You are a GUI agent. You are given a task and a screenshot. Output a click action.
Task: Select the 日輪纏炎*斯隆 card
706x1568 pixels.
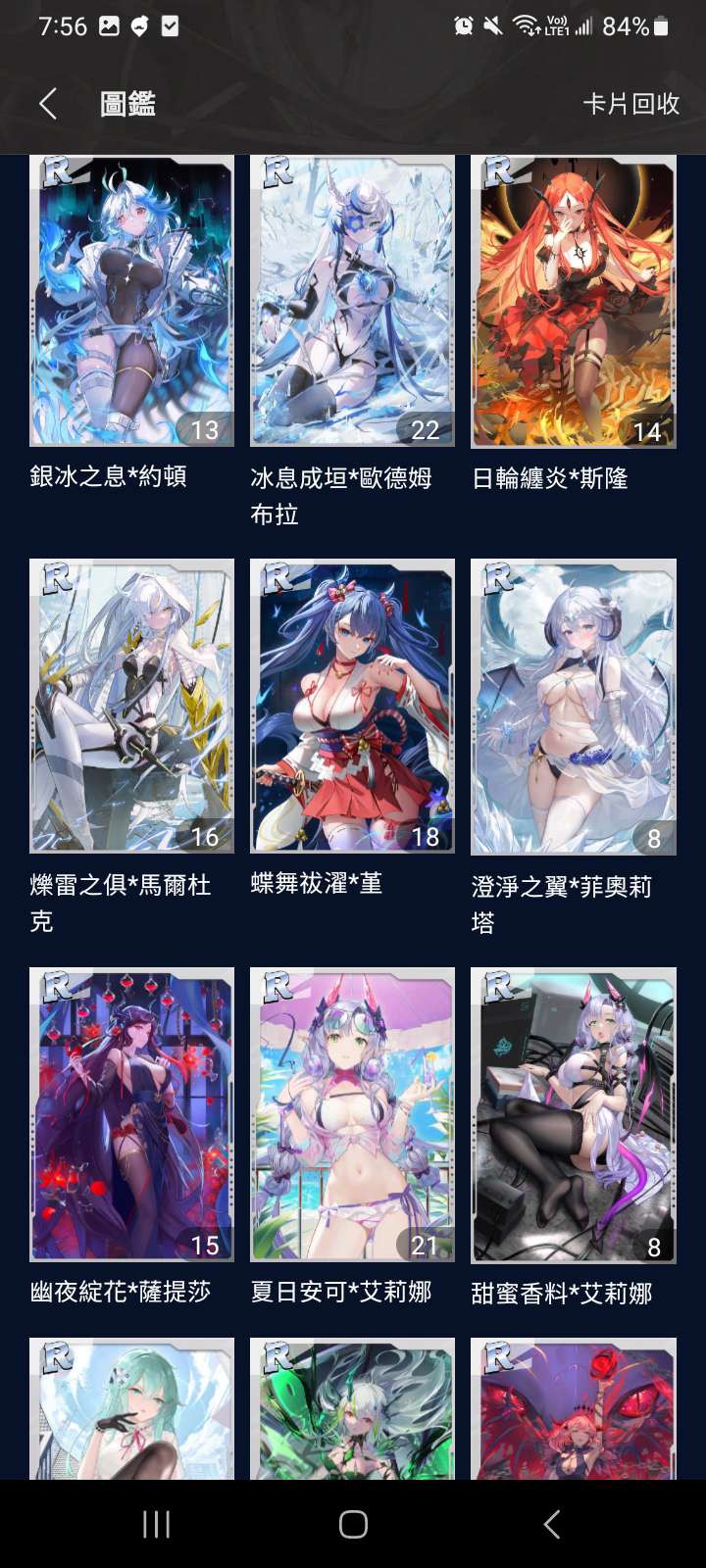coord(573,302)
